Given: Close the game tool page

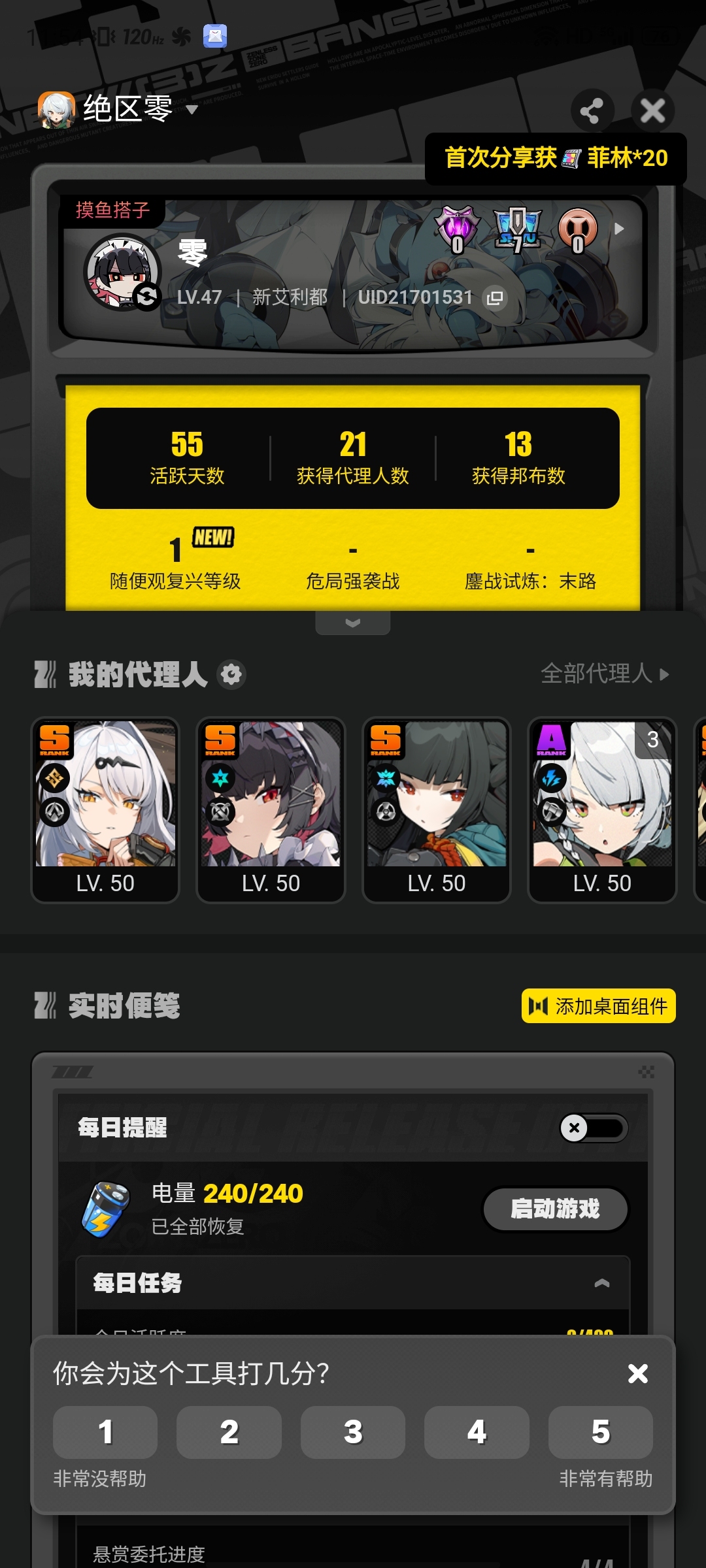Looking at the screenshot, I should click(x=652, y=110).
